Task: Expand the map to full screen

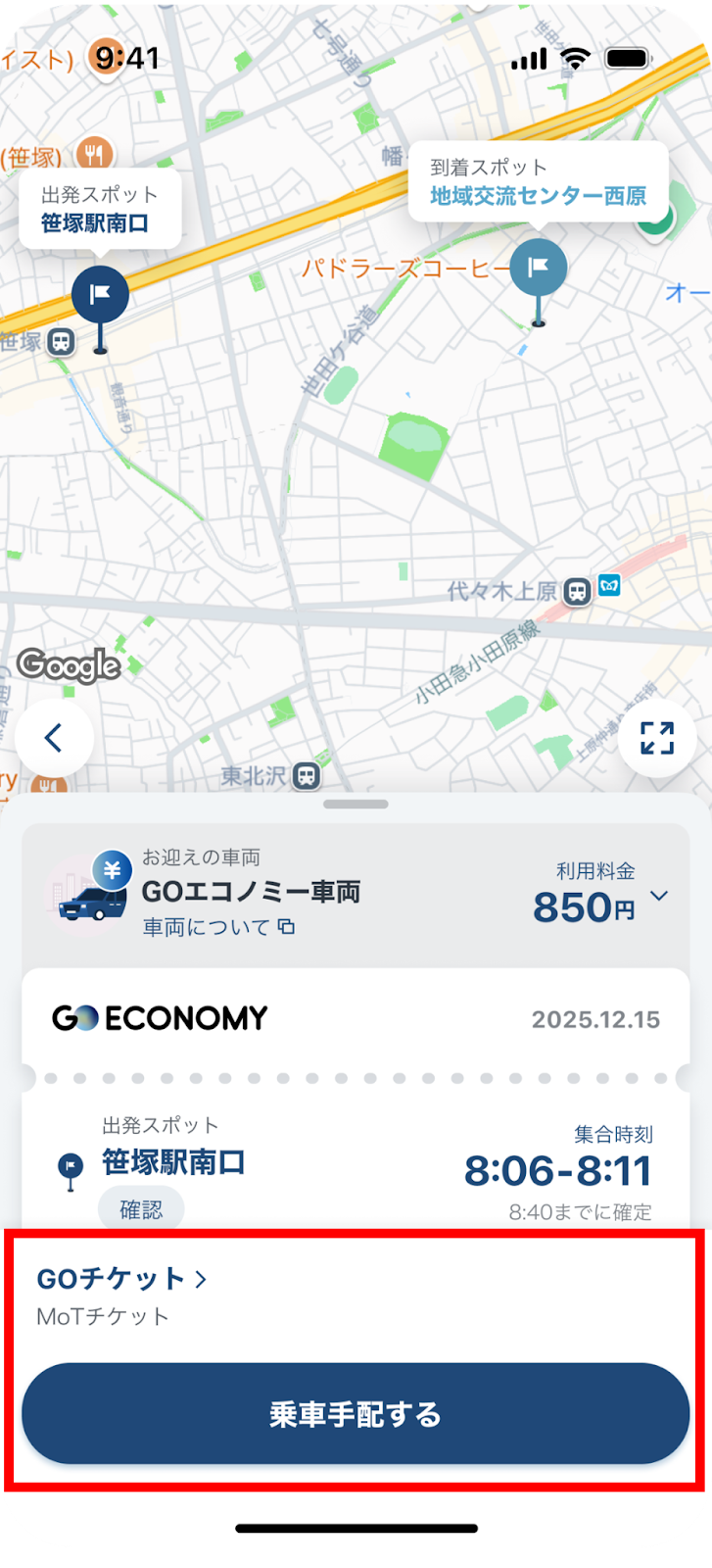Action: coord(657,737)
